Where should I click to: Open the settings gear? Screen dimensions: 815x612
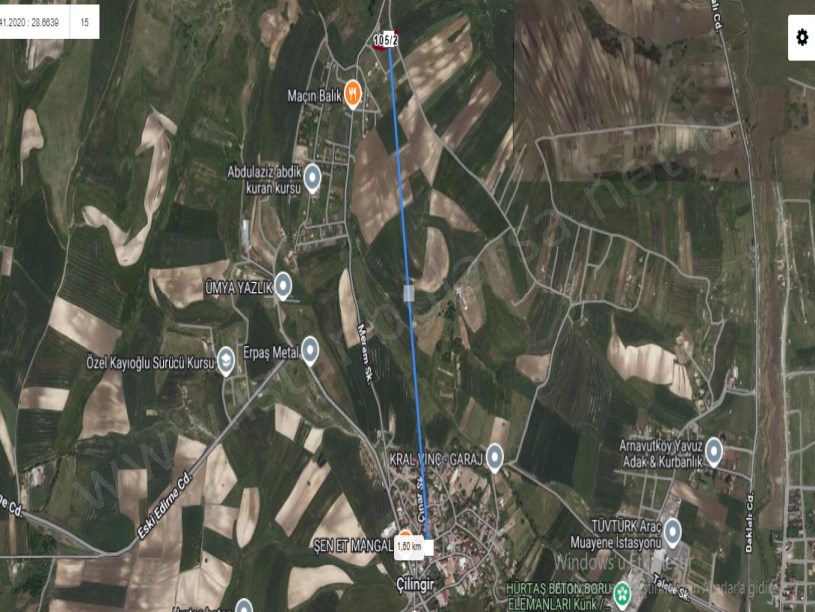[801, 37]
